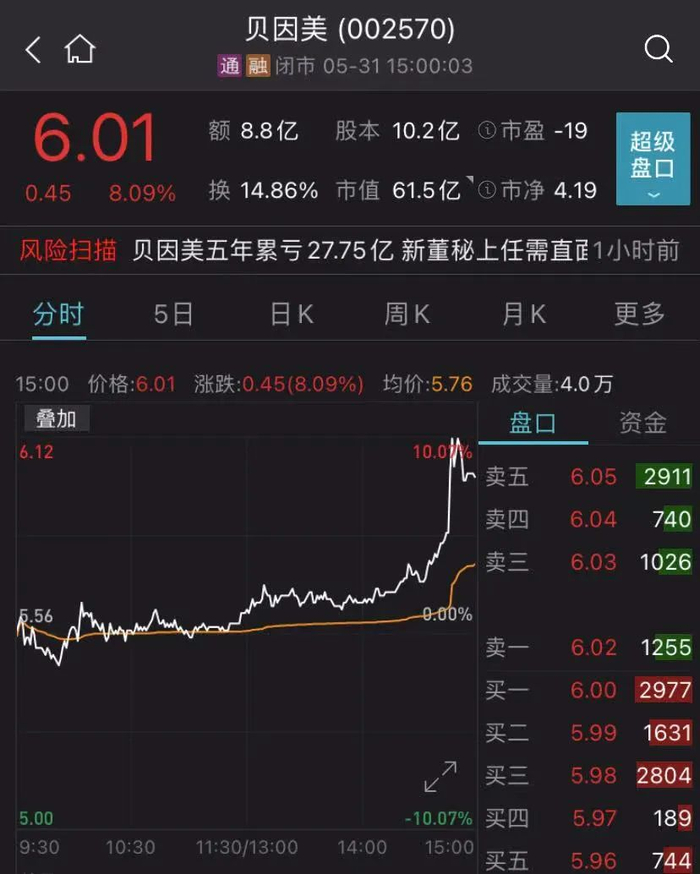
Task: View the 市净 info tooltip
Action: point(487,190)
